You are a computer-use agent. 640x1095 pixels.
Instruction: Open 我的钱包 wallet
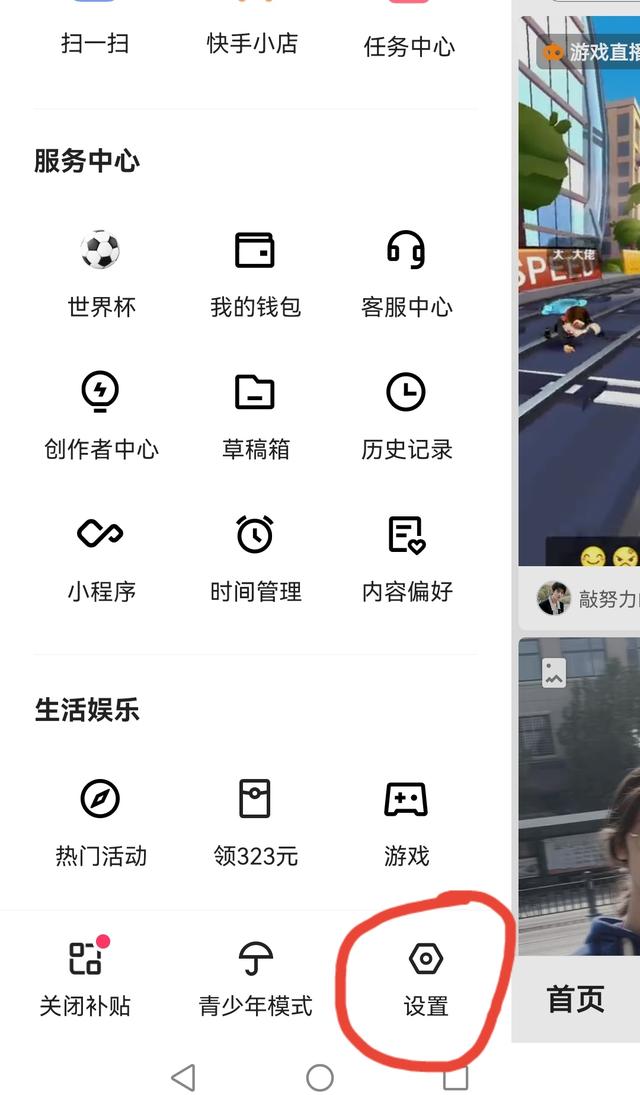(255, 272)
